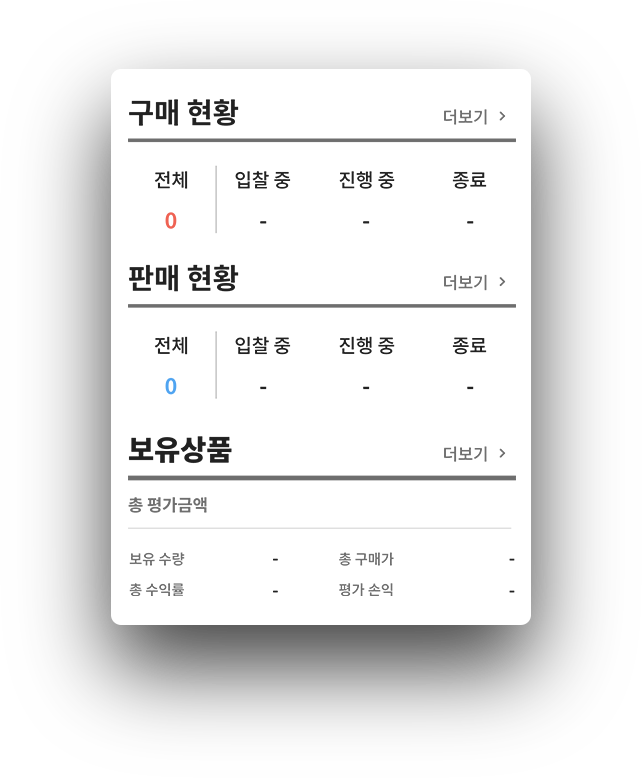
Task: Open 더보기 next to 보유상품
Action: pyautogui.click(x=474, y=453)
